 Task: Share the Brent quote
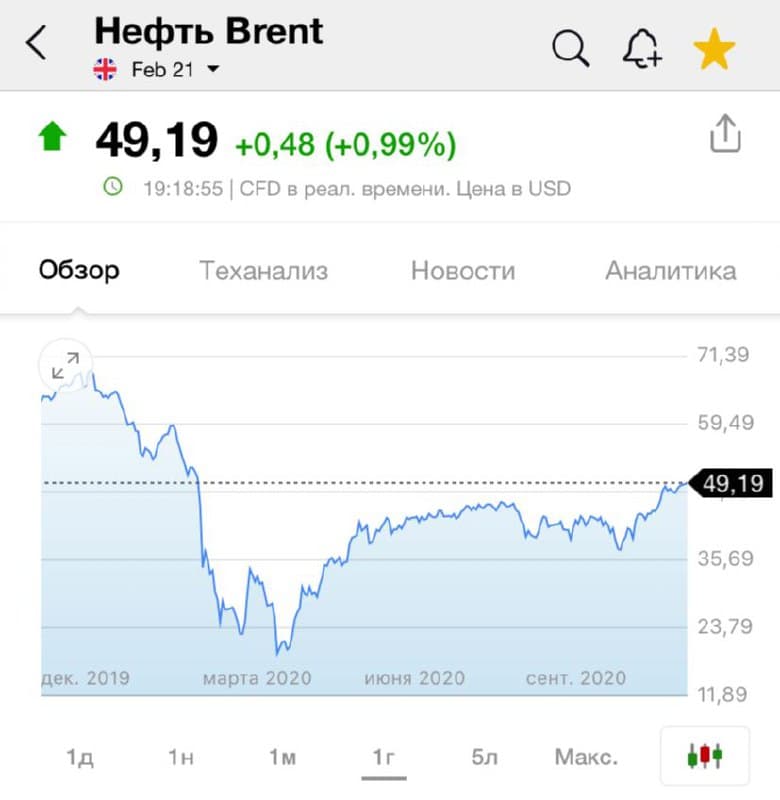(x=725, y=134)
